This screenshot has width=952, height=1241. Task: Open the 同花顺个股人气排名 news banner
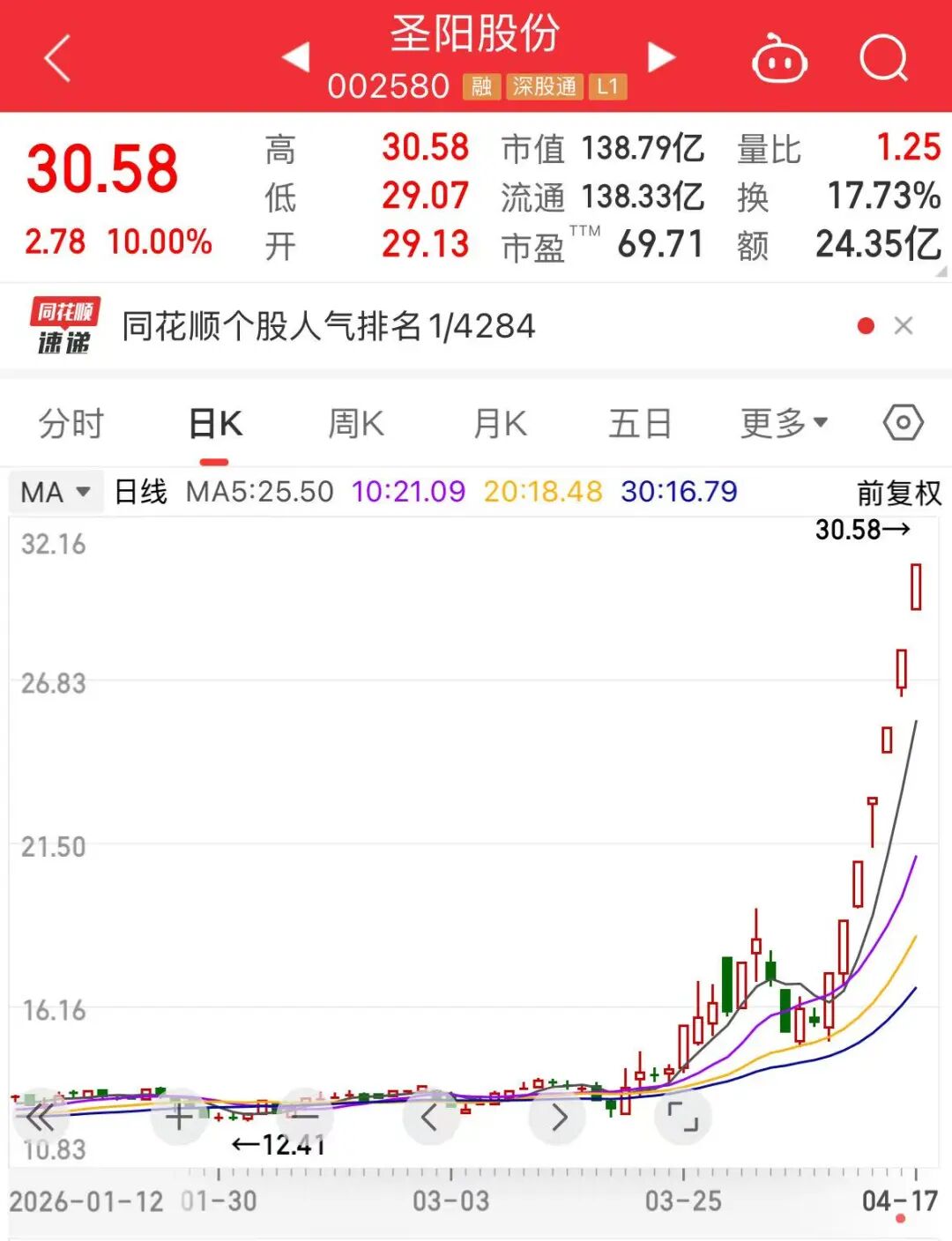click(328, 326)
